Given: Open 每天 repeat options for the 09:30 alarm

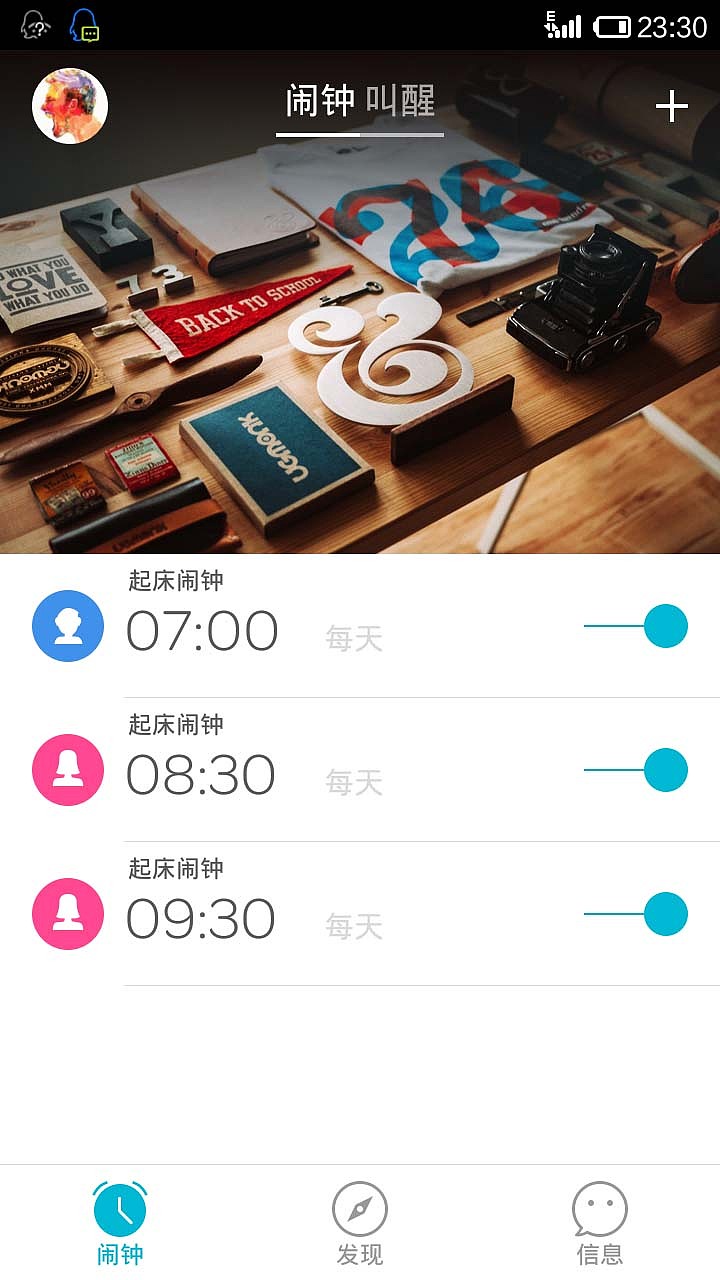Looking at the screenshot, I should 354,926.
